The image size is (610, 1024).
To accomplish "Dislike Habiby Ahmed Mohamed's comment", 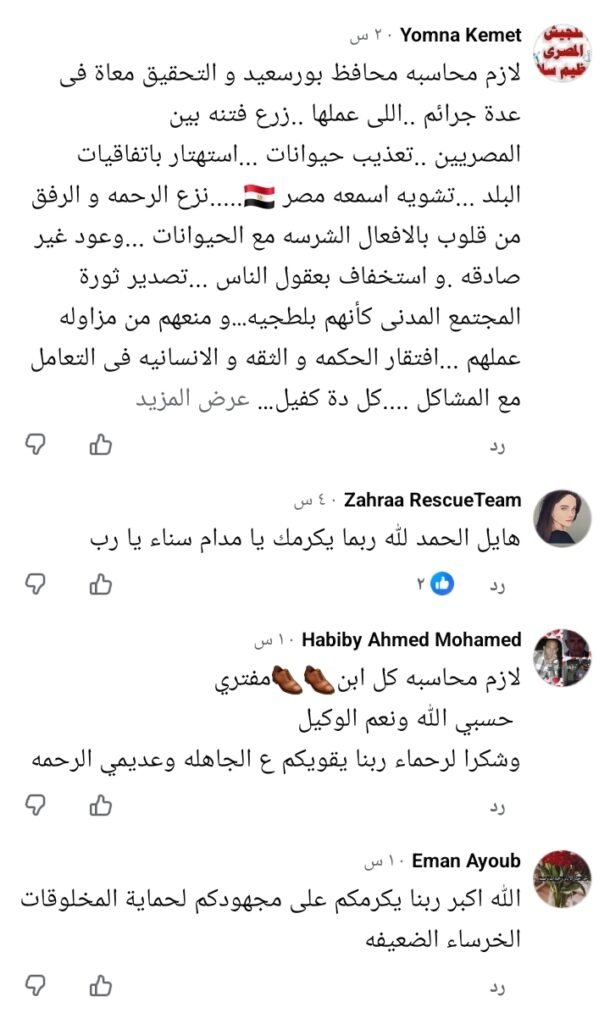I will [x=35, y=805].
